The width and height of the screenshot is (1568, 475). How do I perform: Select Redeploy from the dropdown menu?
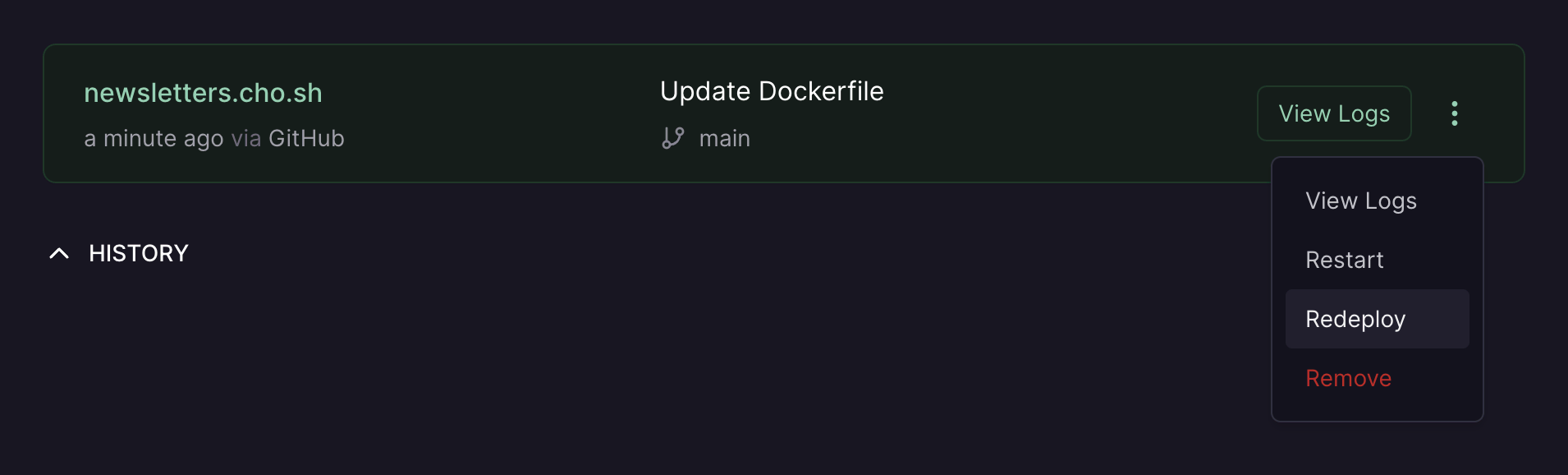point(1377,319)
